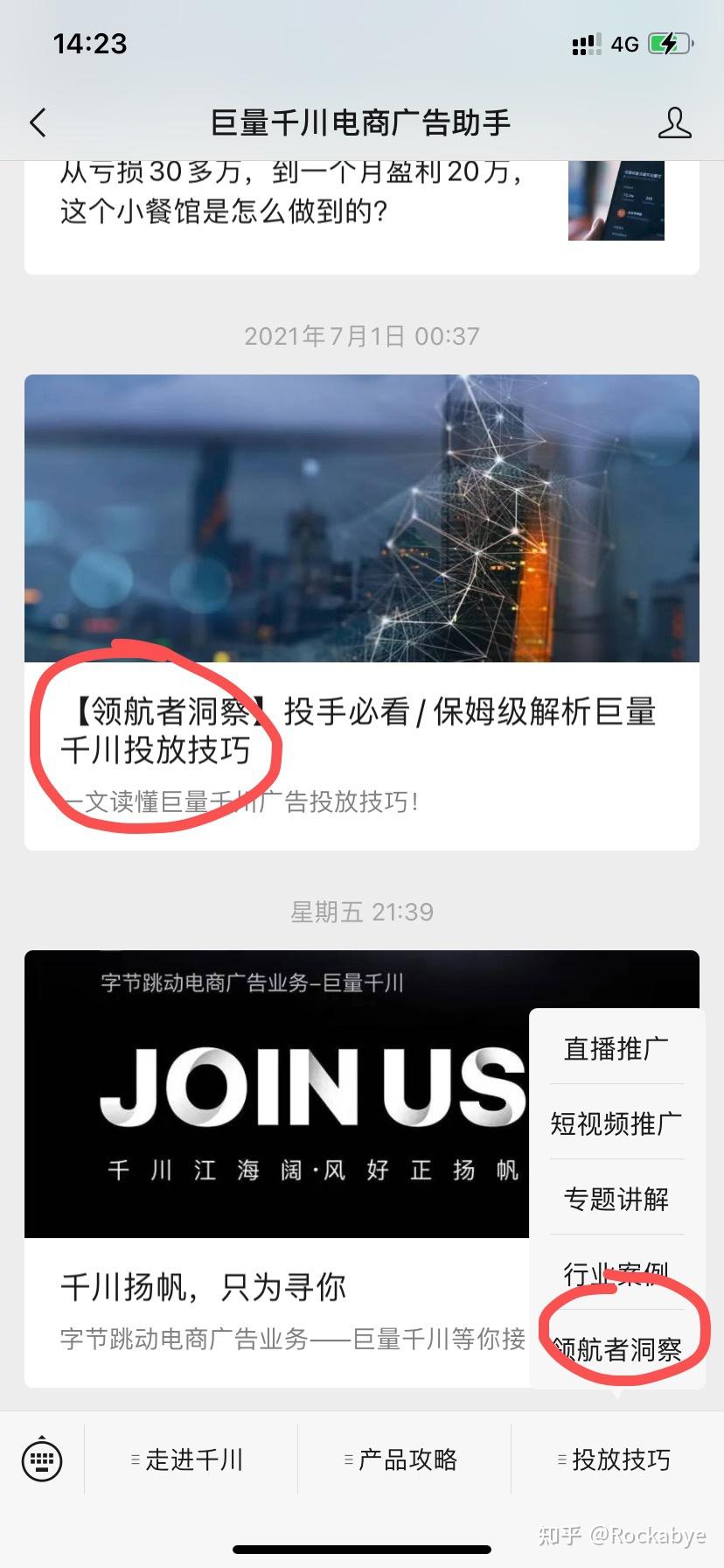Select 行业案例 in the popup menu
This screenshot has width=724, height=1568.
(x=616, y=1274)
